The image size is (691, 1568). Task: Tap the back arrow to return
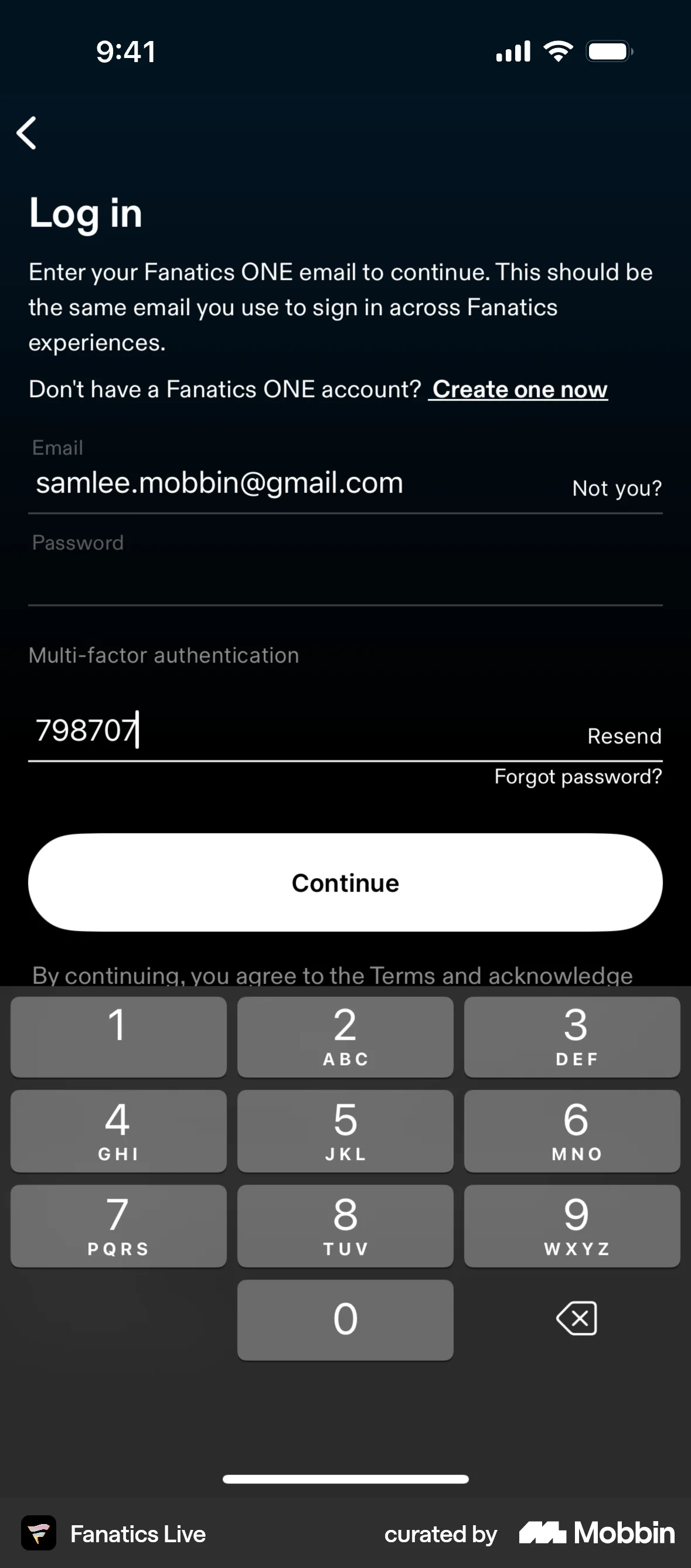tap(27, 132)
